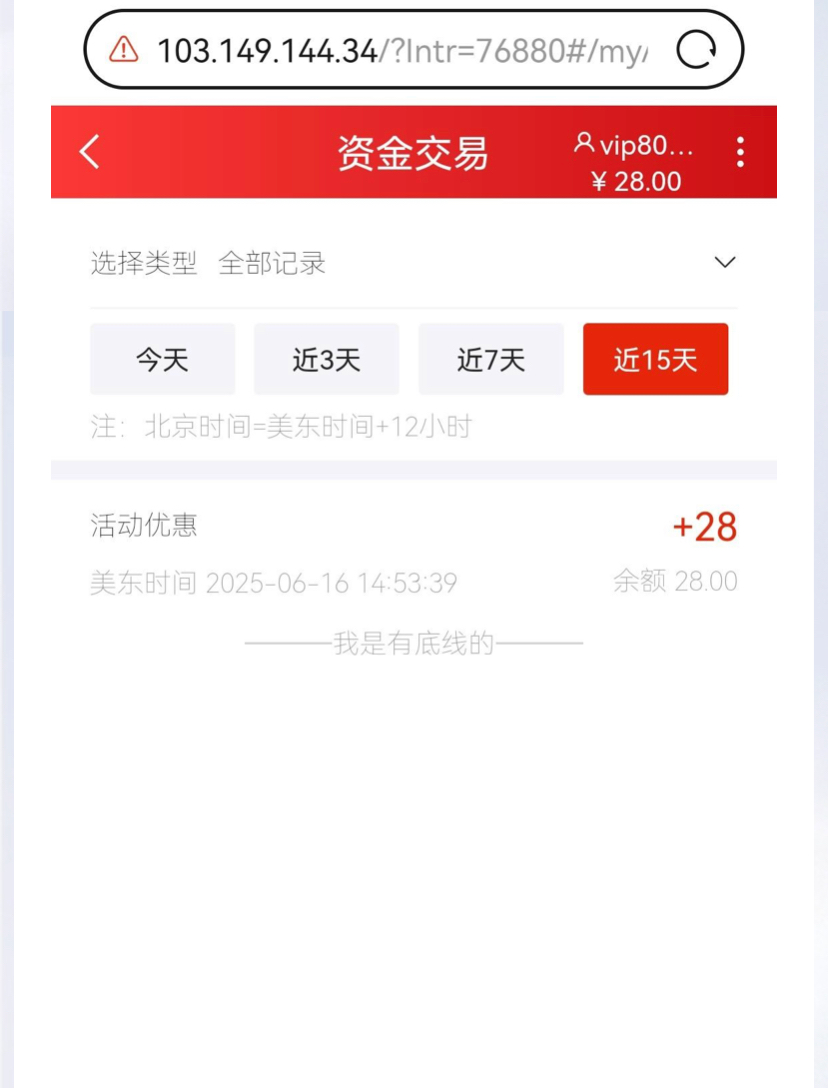The image size is (828, 1088).
Task: Switch to the 近7天 filter
Action: coord(490,359)
